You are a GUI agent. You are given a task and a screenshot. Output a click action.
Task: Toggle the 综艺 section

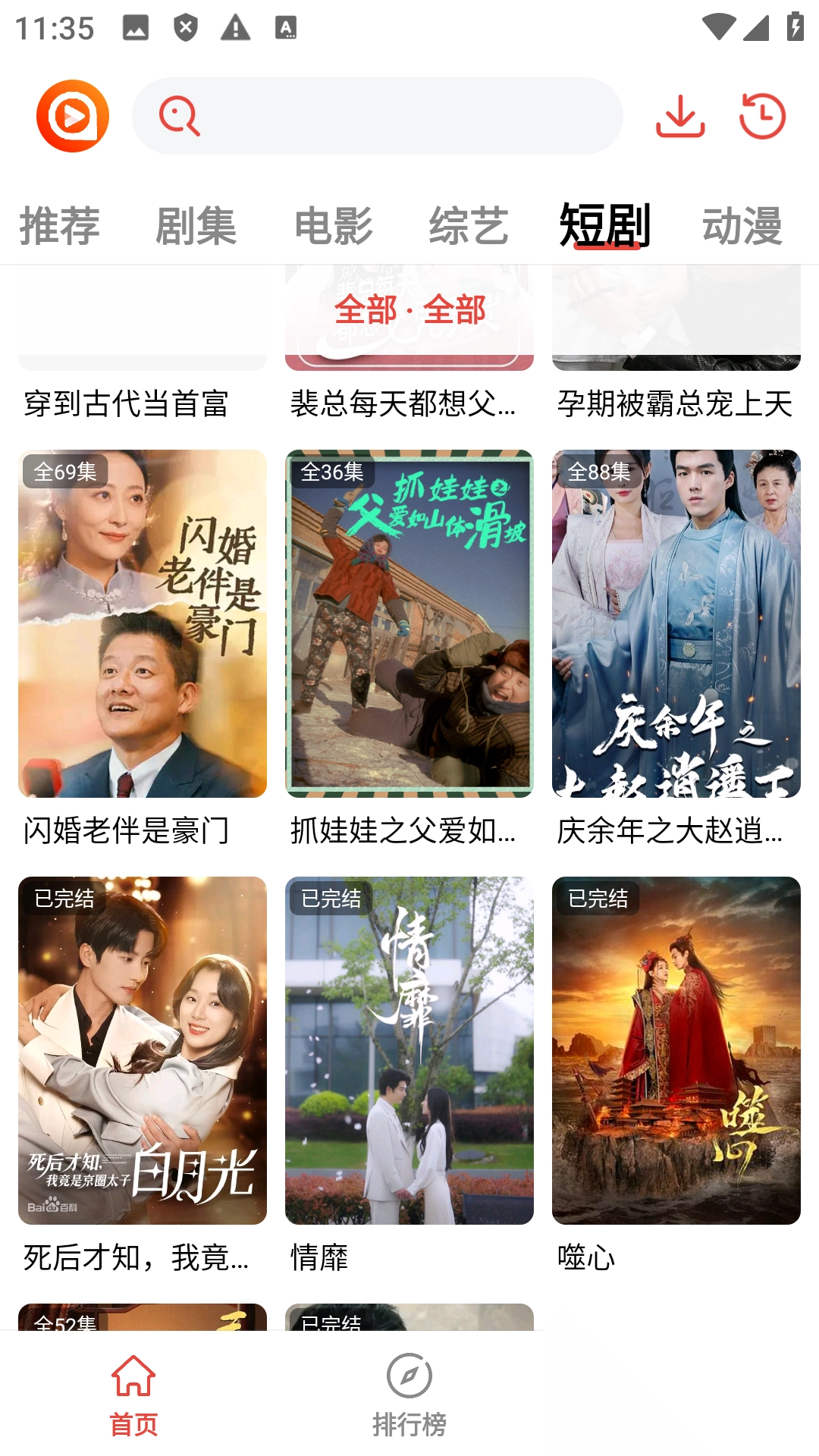[469, 225]
